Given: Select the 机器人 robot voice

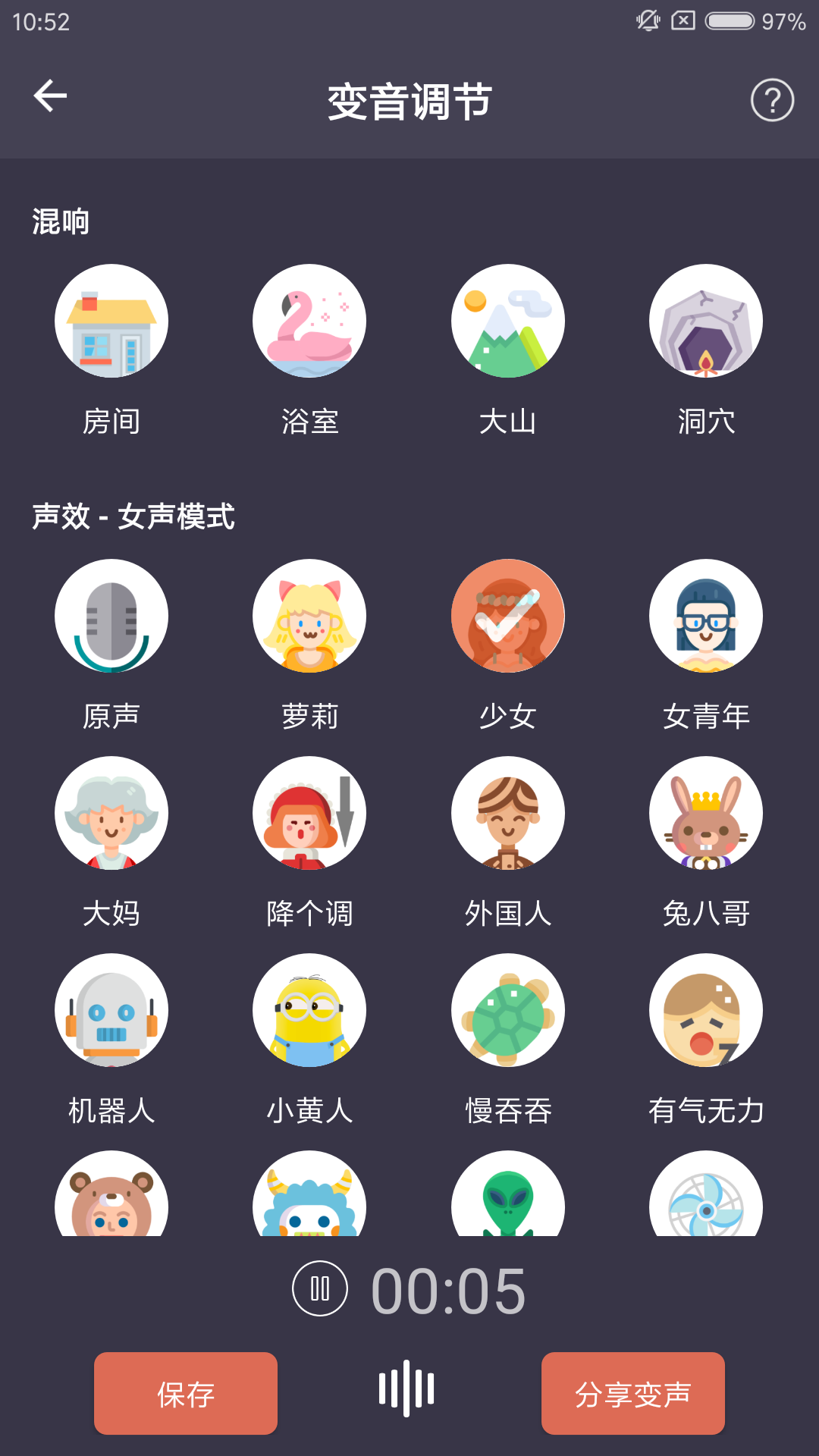Looking at the screenshot, I should click(x=111, y=1009).
